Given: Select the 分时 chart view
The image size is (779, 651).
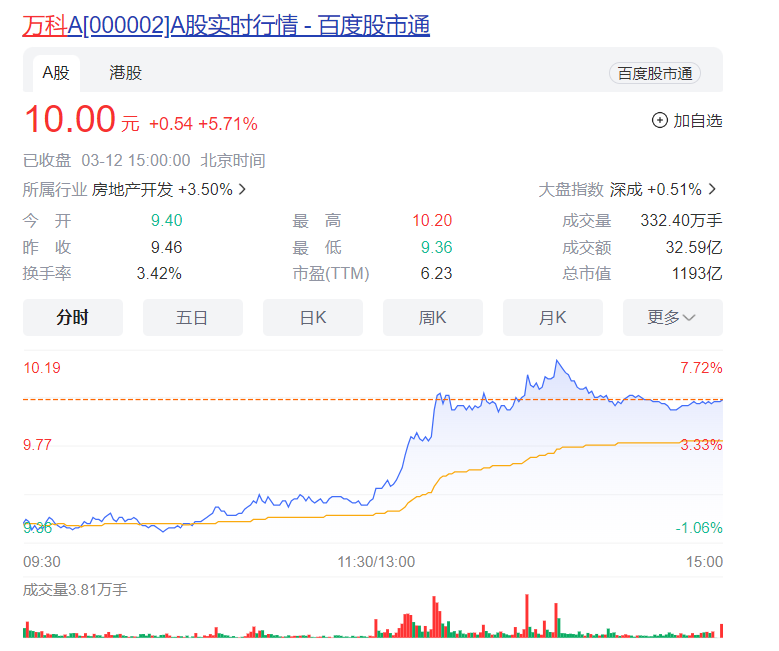Looking at the screenshot, I should [72, 318].
